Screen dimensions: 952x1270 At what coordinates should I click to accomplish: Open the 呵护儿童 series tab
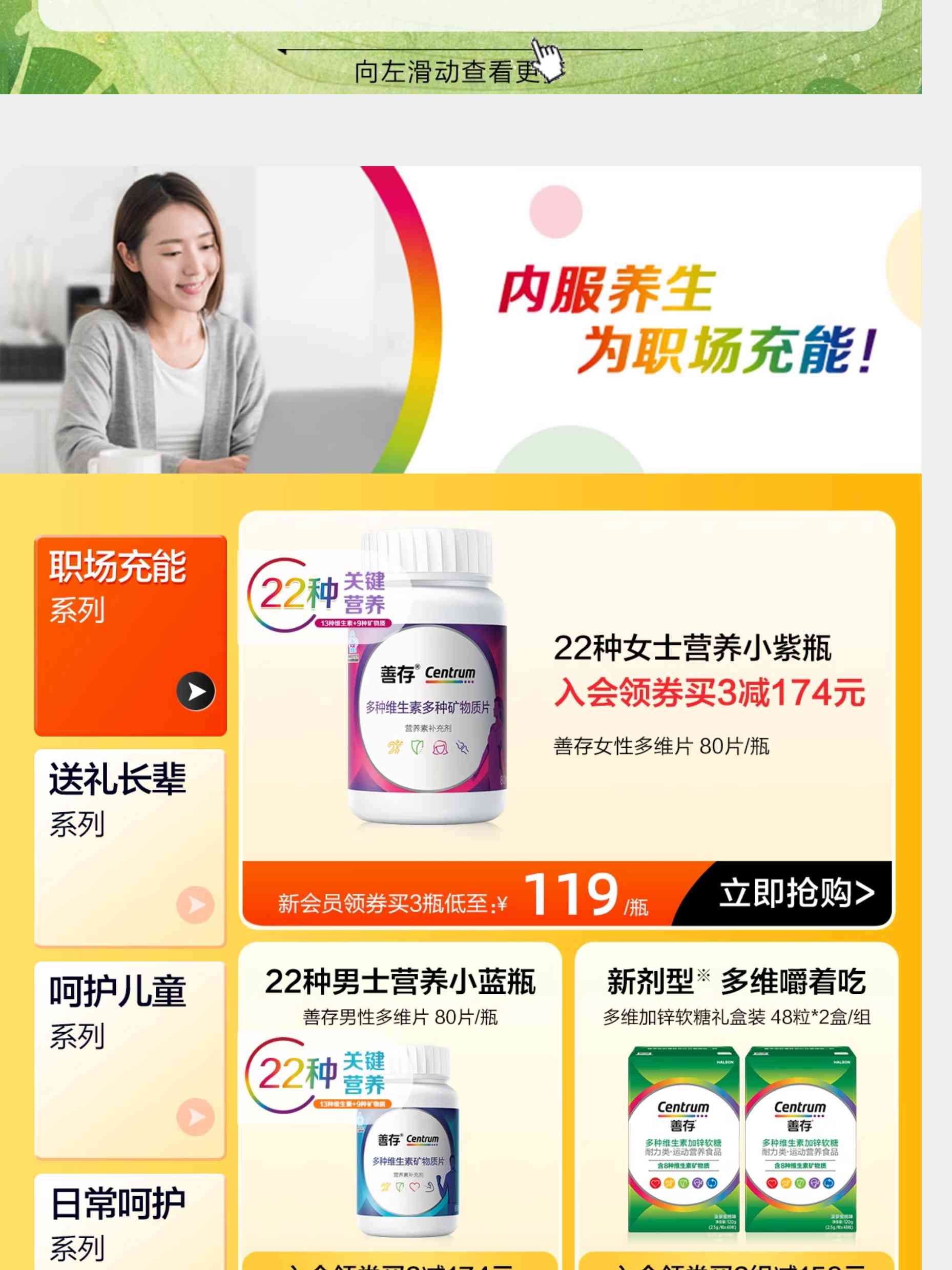(x=130, y=1060)
